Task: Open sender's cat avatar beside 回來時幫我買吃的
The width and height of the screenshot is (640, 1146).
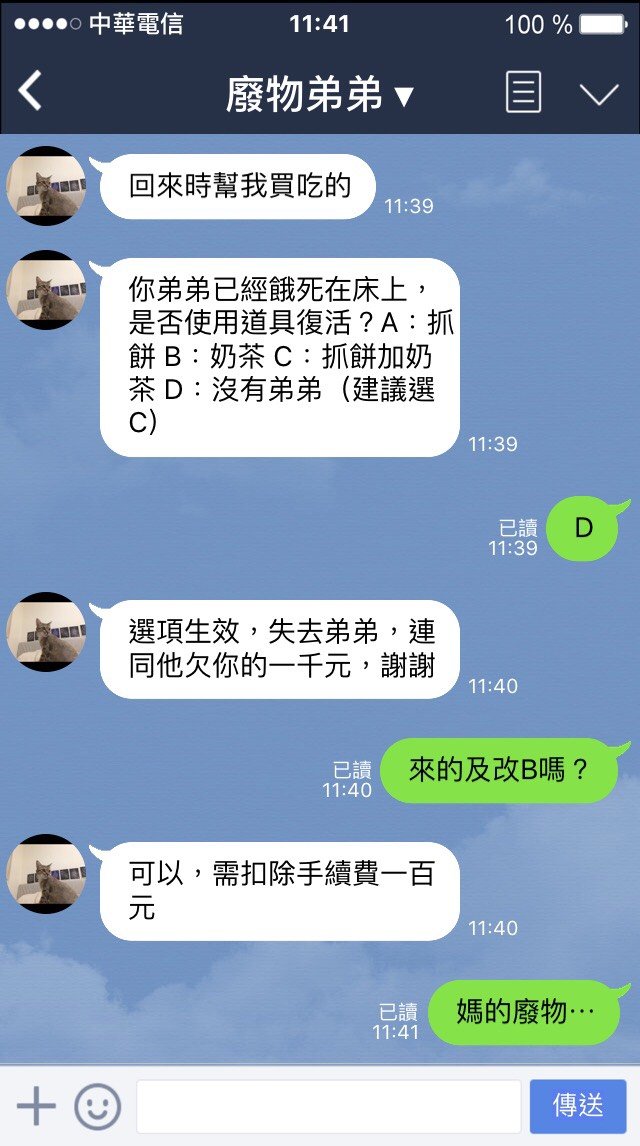Action: [46, 186]
